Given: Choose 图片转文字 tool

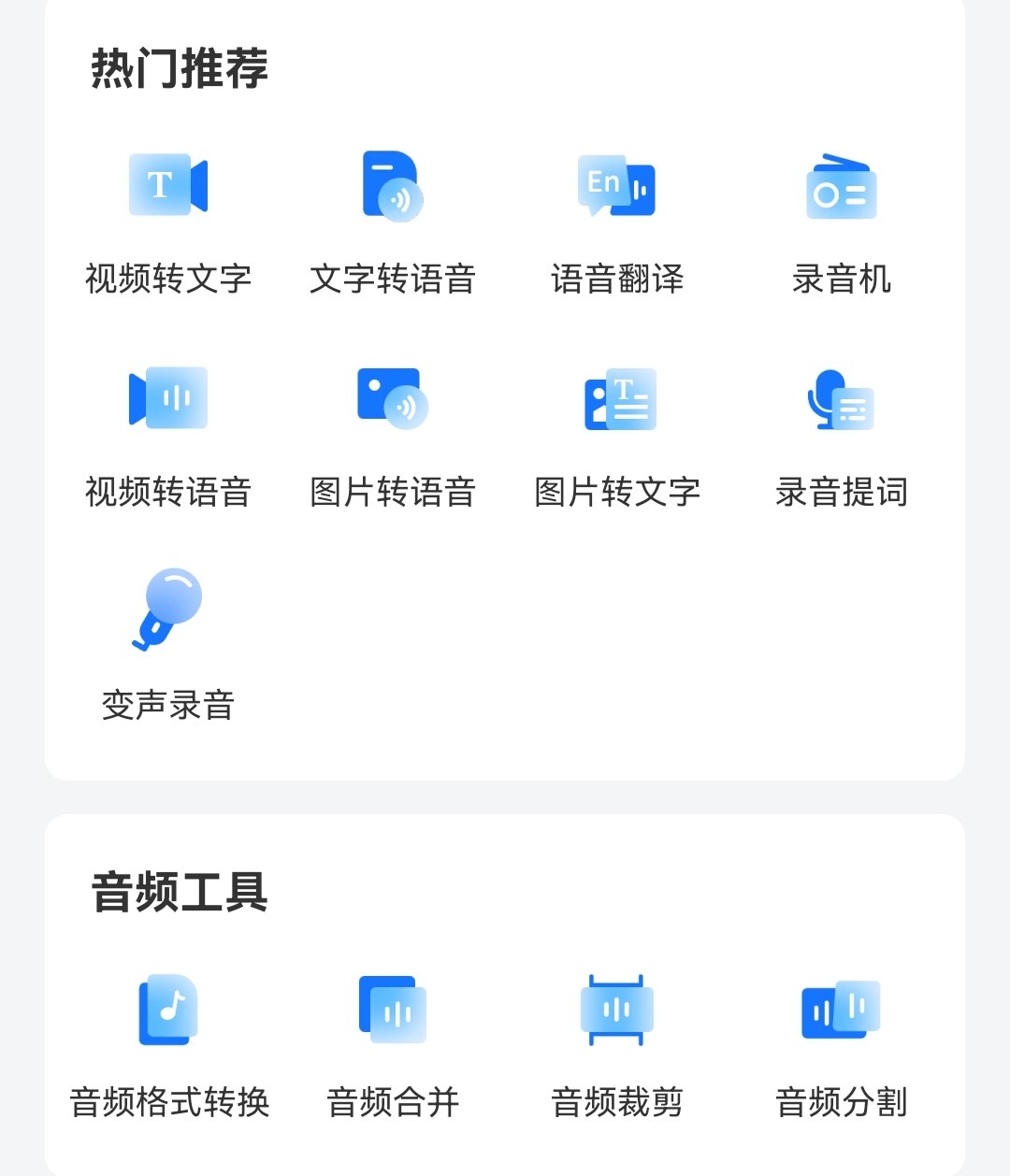Looking at the screenshot, I should coord(617,399).
